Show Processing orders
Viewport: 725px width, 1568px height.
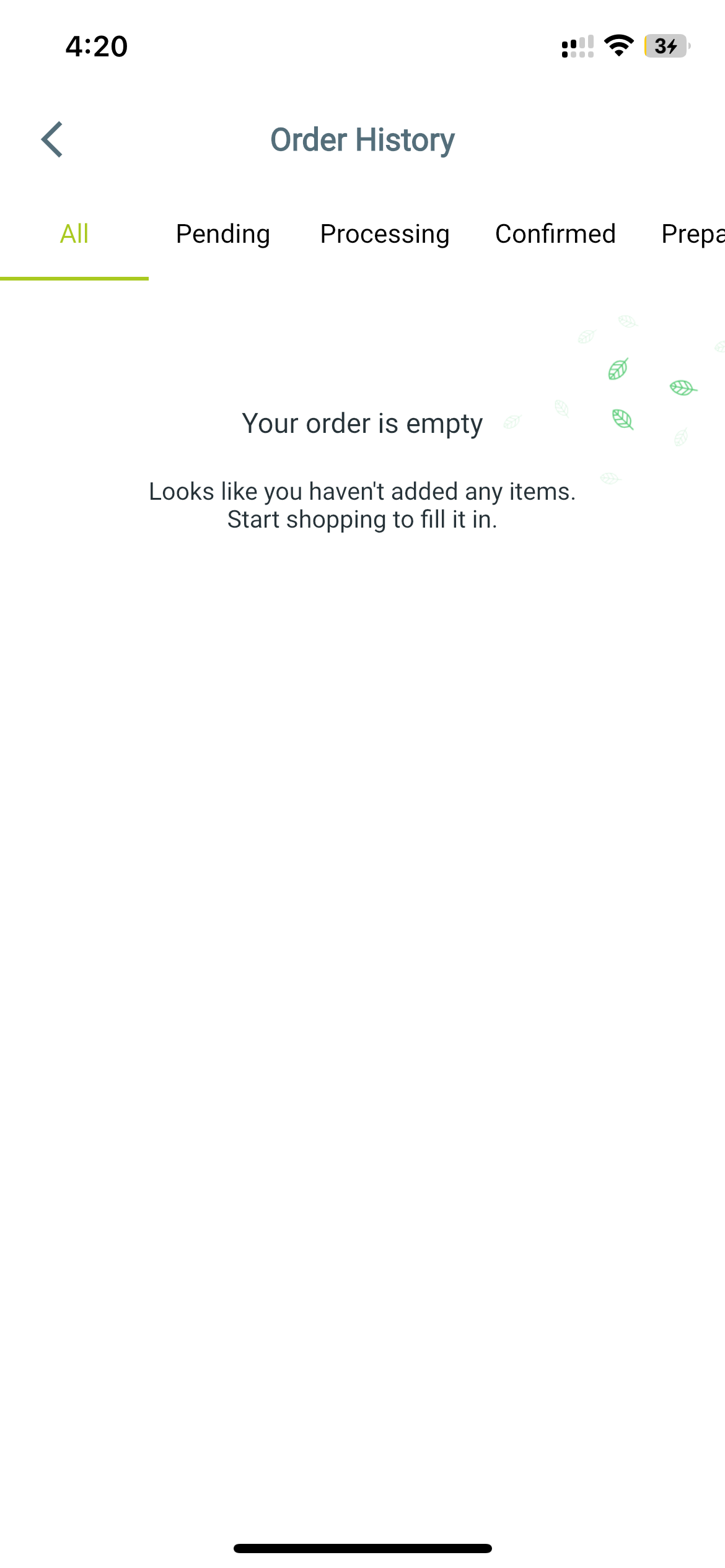(x=384, y=234)
